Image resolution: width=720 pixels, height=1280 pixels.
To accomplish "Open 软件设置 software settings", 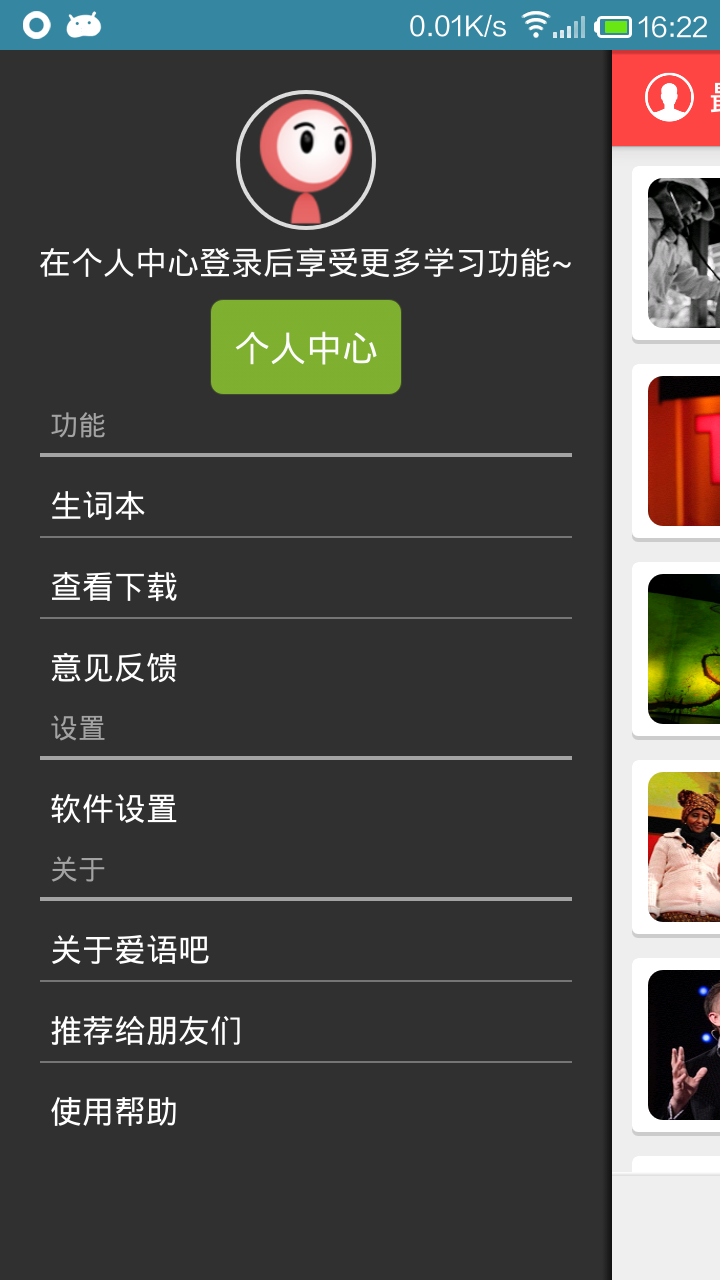I will click(x=305, y=808).
